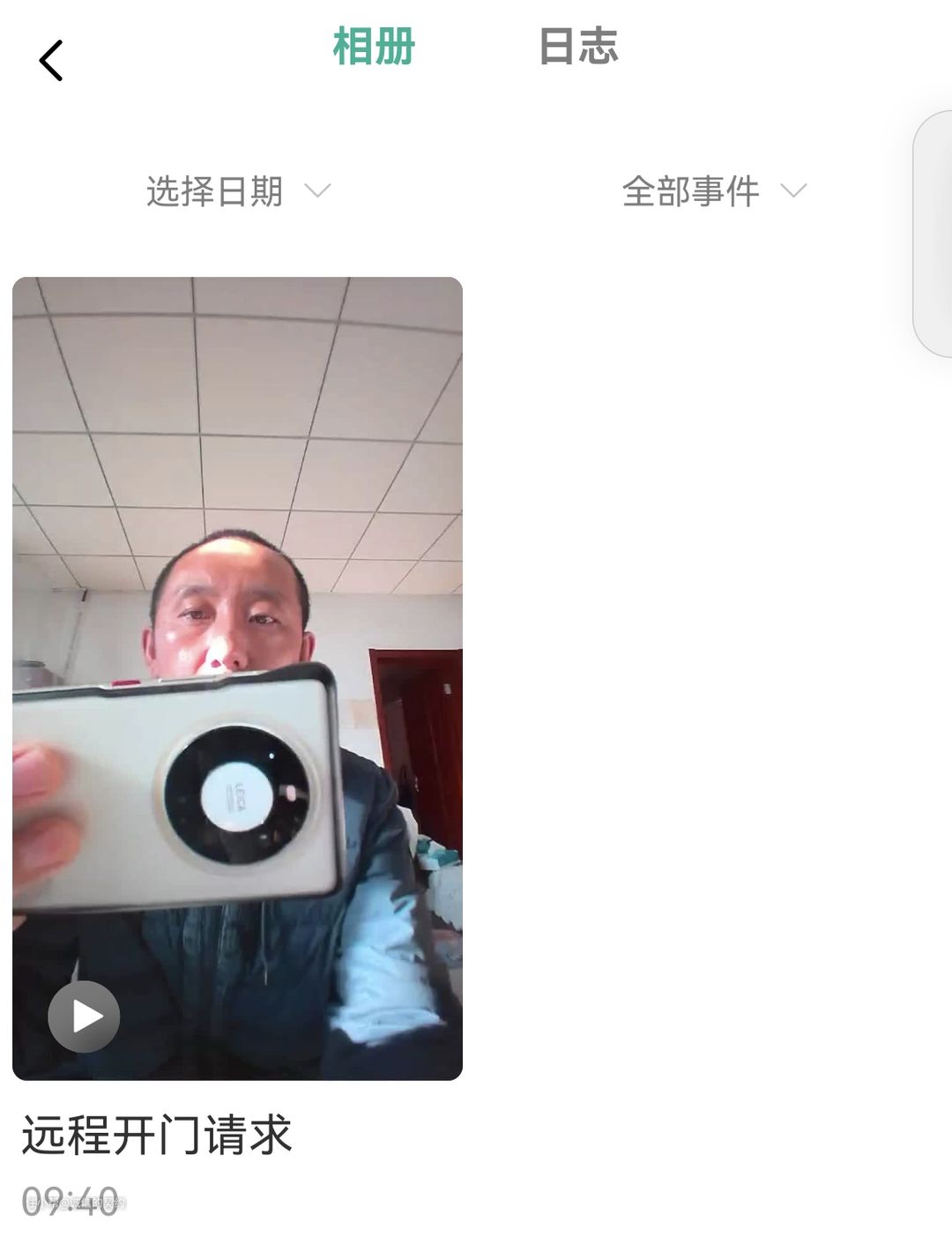Go back using the top-left arrow
Screen dimensions: 952x1237
pos(51,61)
